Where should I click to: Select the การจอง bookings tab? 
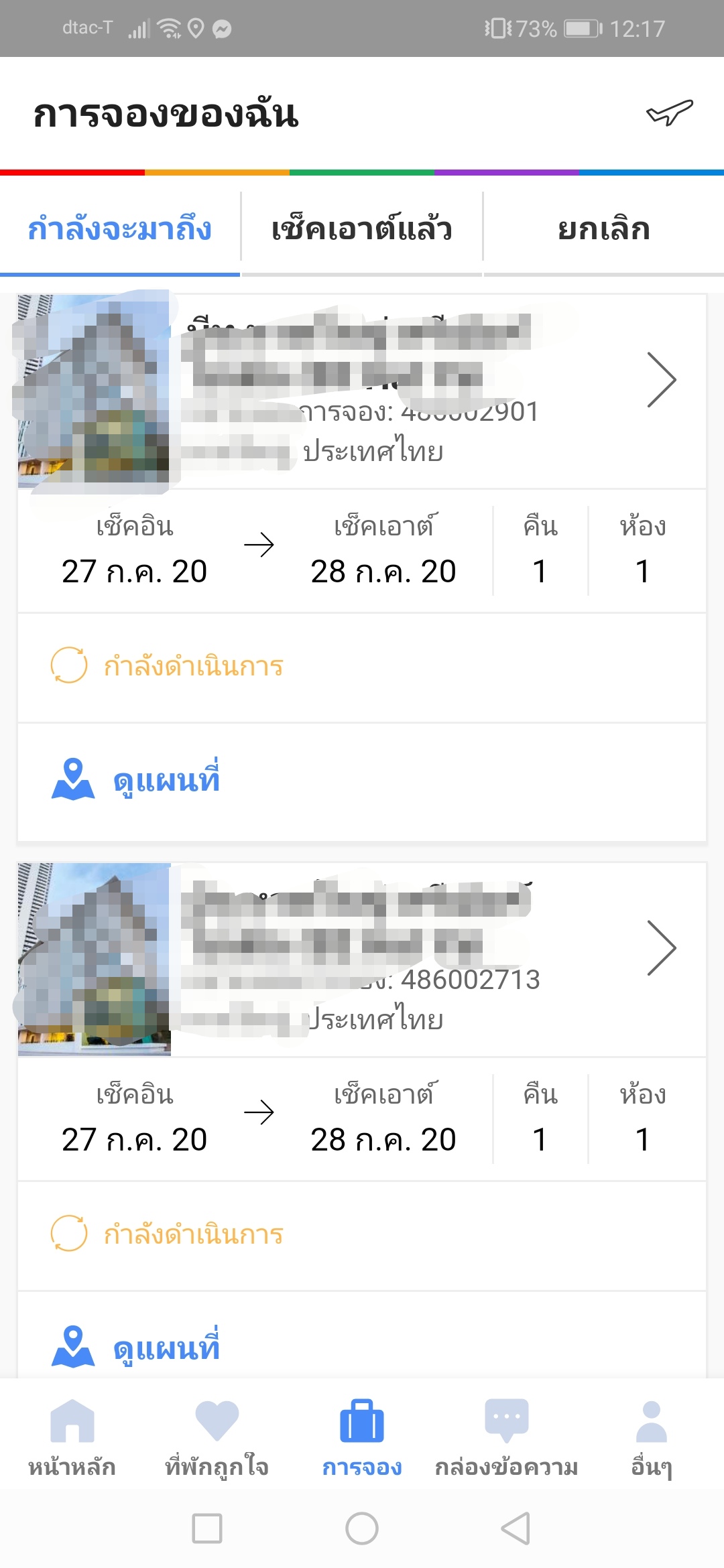click(362, 1437)
